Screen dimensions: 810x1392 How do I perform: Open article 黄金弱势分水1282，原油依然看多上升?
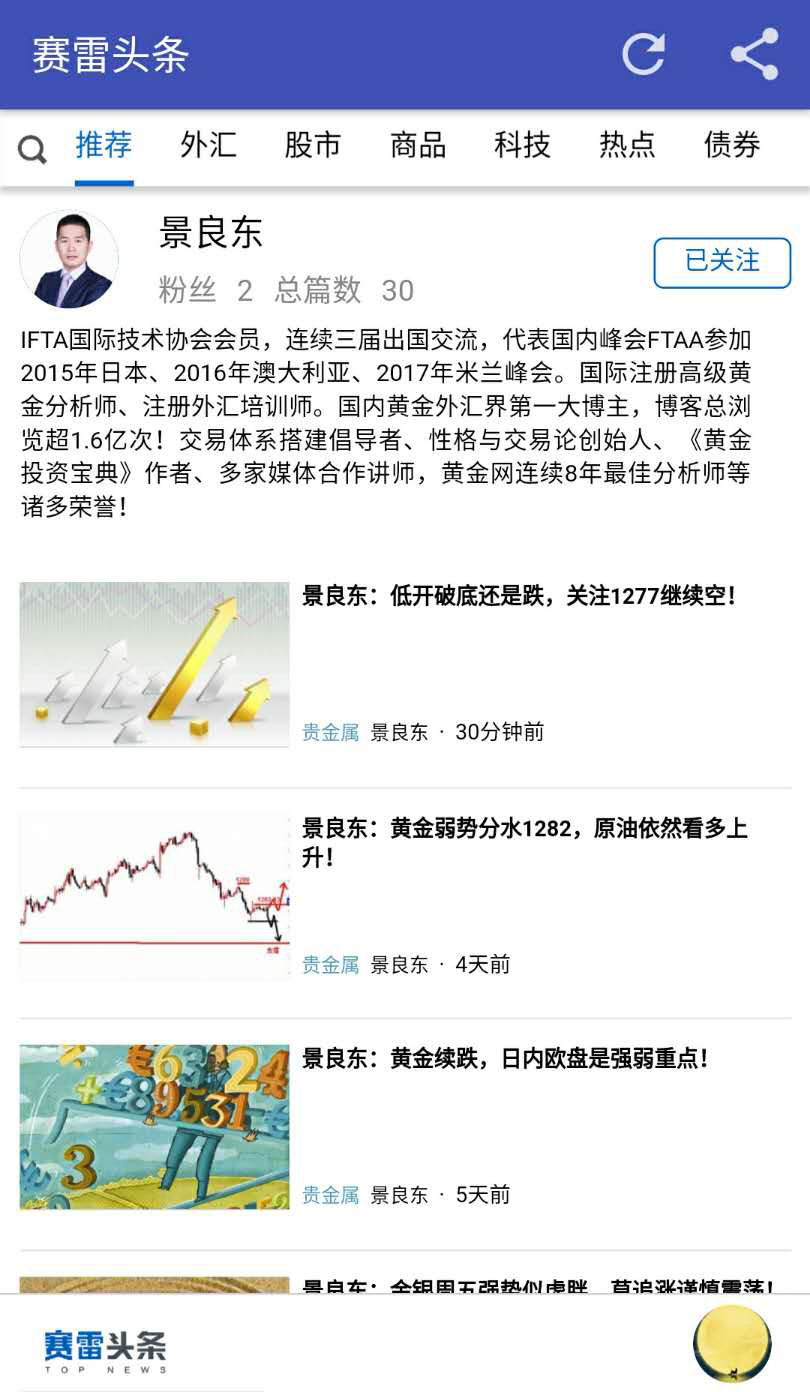[x=525, y=842]
